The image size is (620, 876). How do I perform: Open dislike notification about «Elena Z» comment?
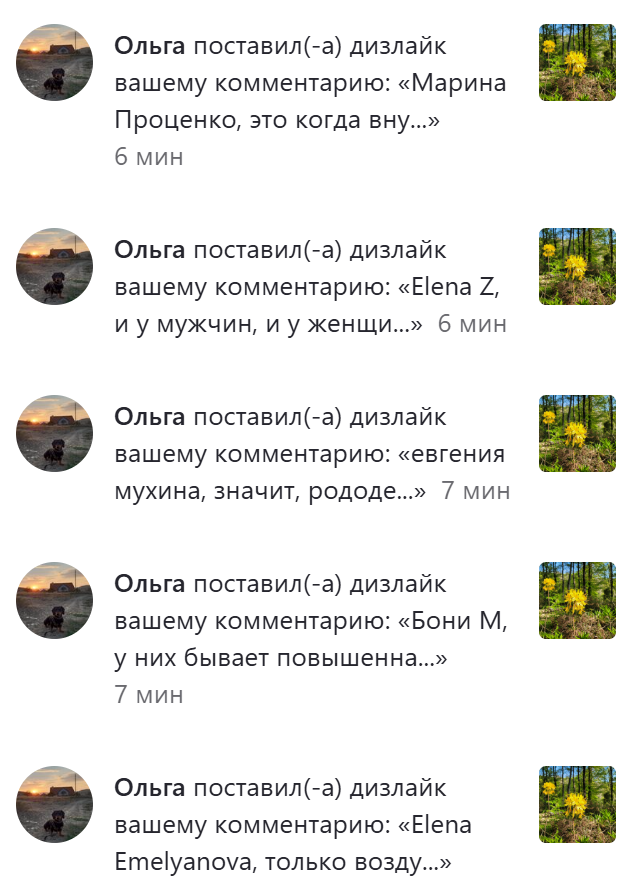tap(310, 287)
